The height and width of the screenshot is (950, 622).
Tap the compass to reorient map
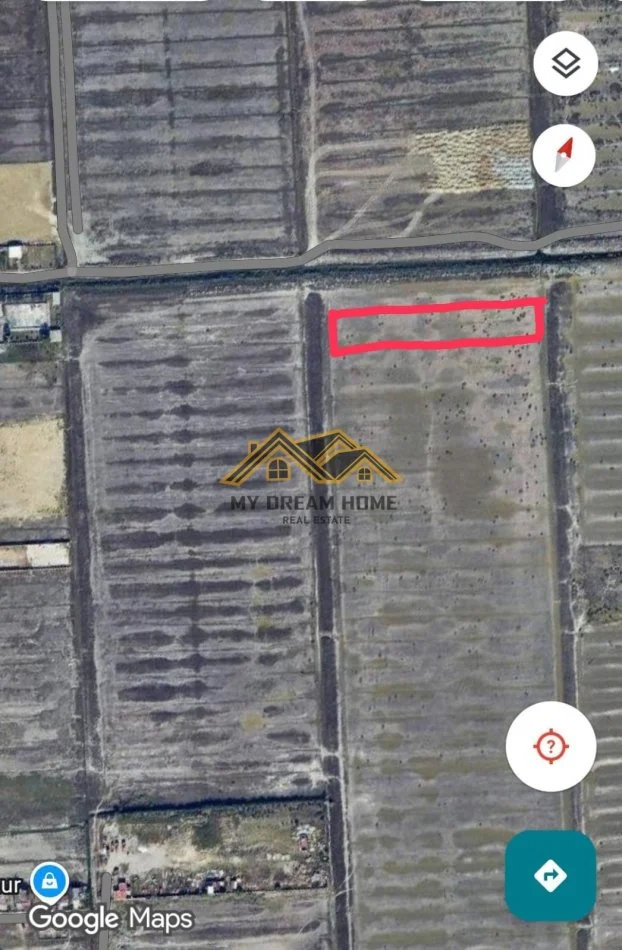pyautogui.click(x=564, y=155)
